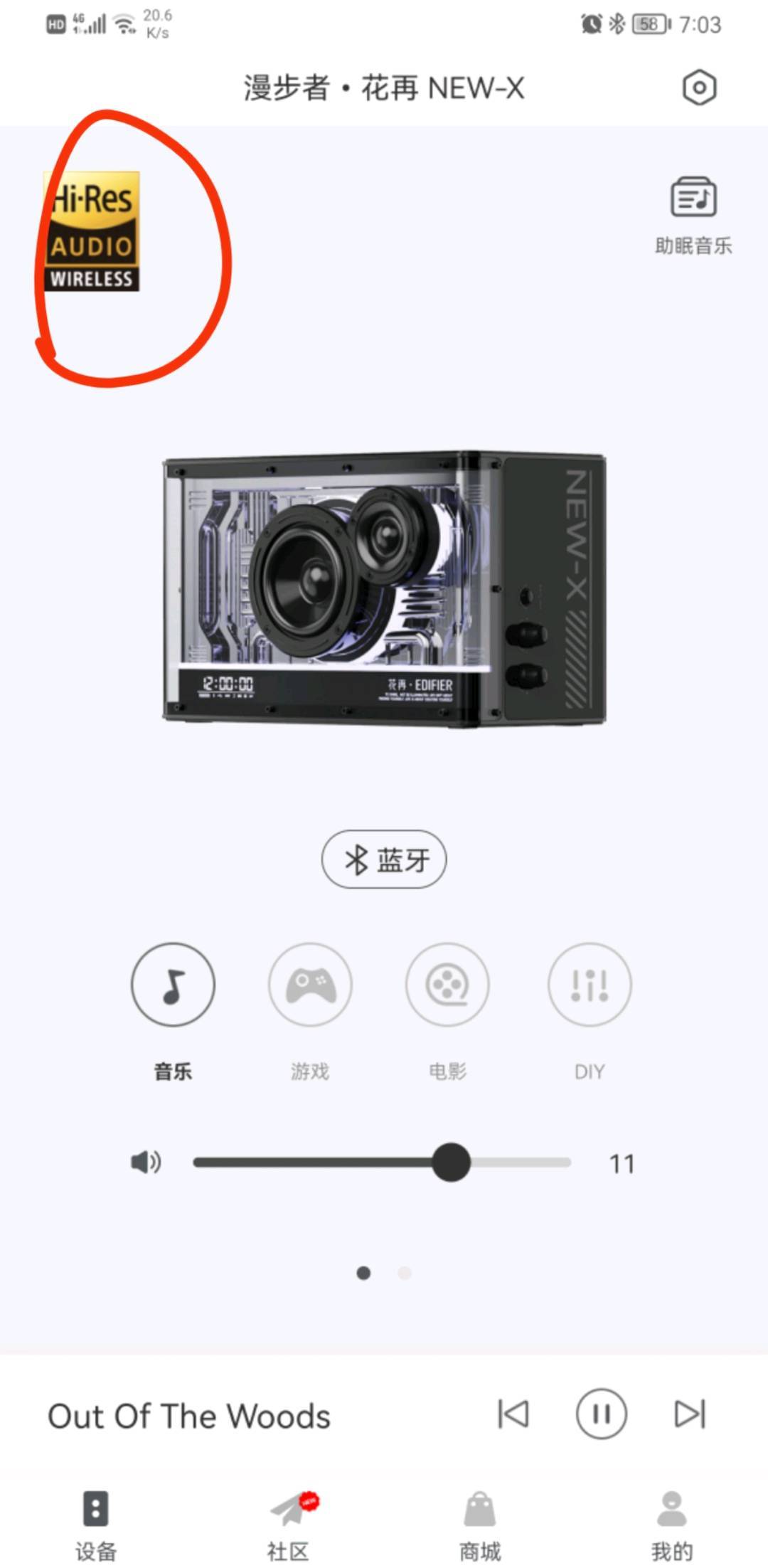Select the 游戏 sound mode
The width and height of the screenshot is (768, 1568).
[x=310, y=985]
